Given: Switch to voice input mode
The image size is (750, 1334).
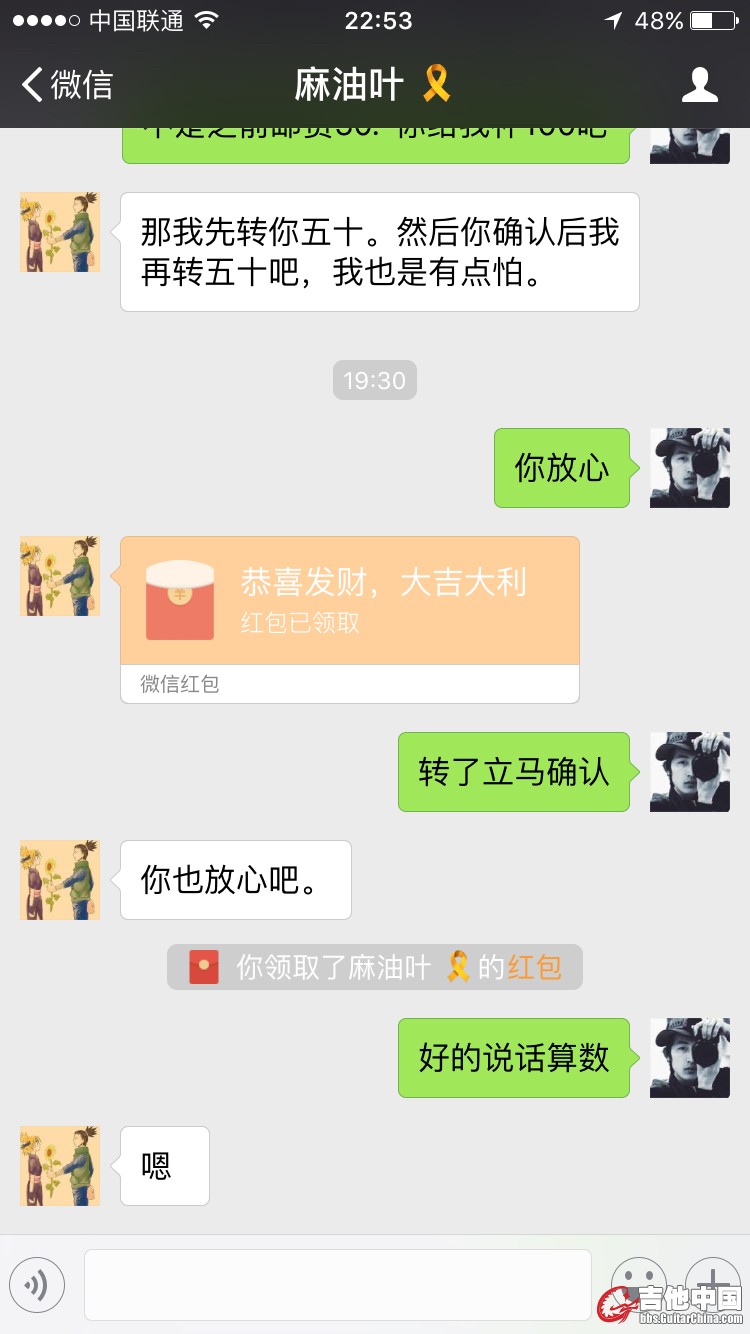Looking at the screenshot, I should tap(37, 1285).
